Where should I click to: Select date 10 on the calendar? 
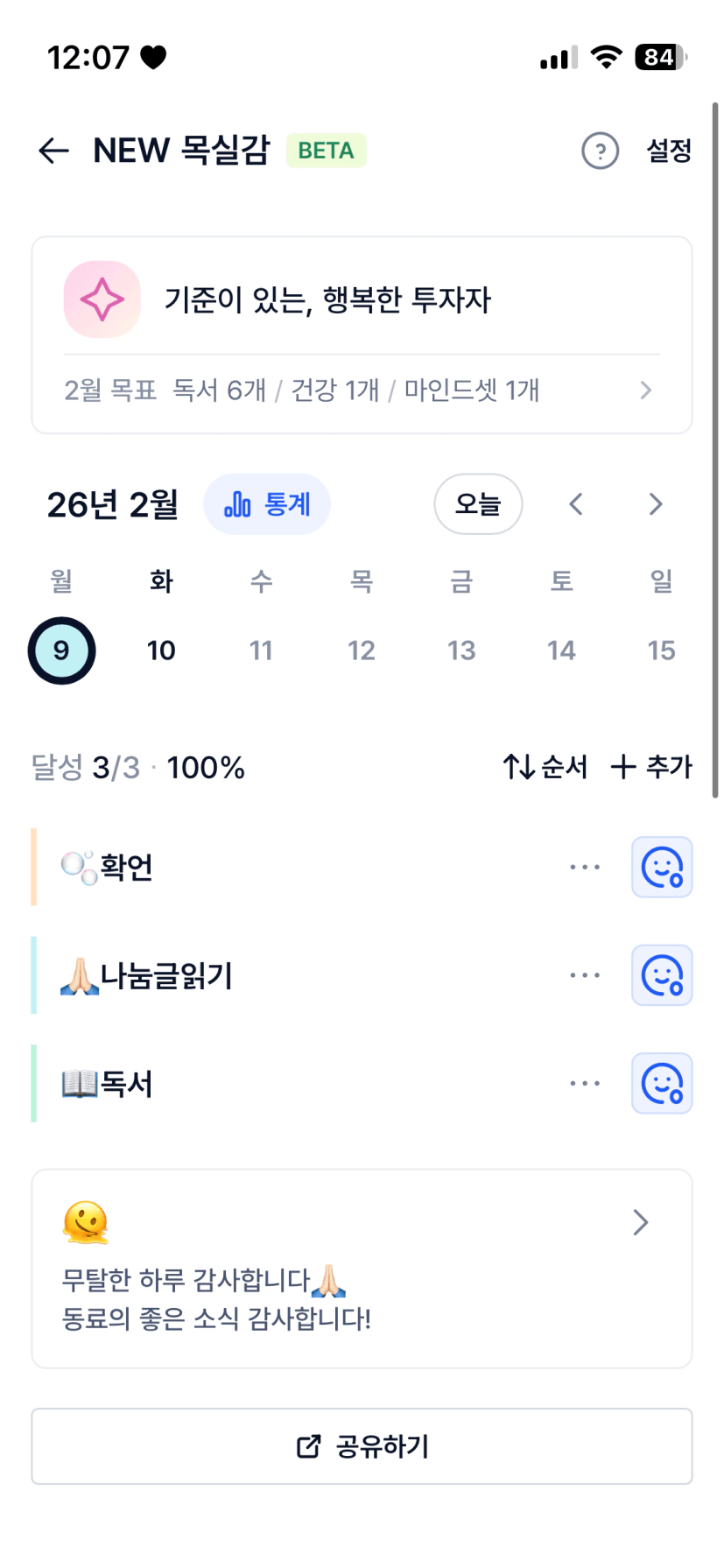pos(161,650)
